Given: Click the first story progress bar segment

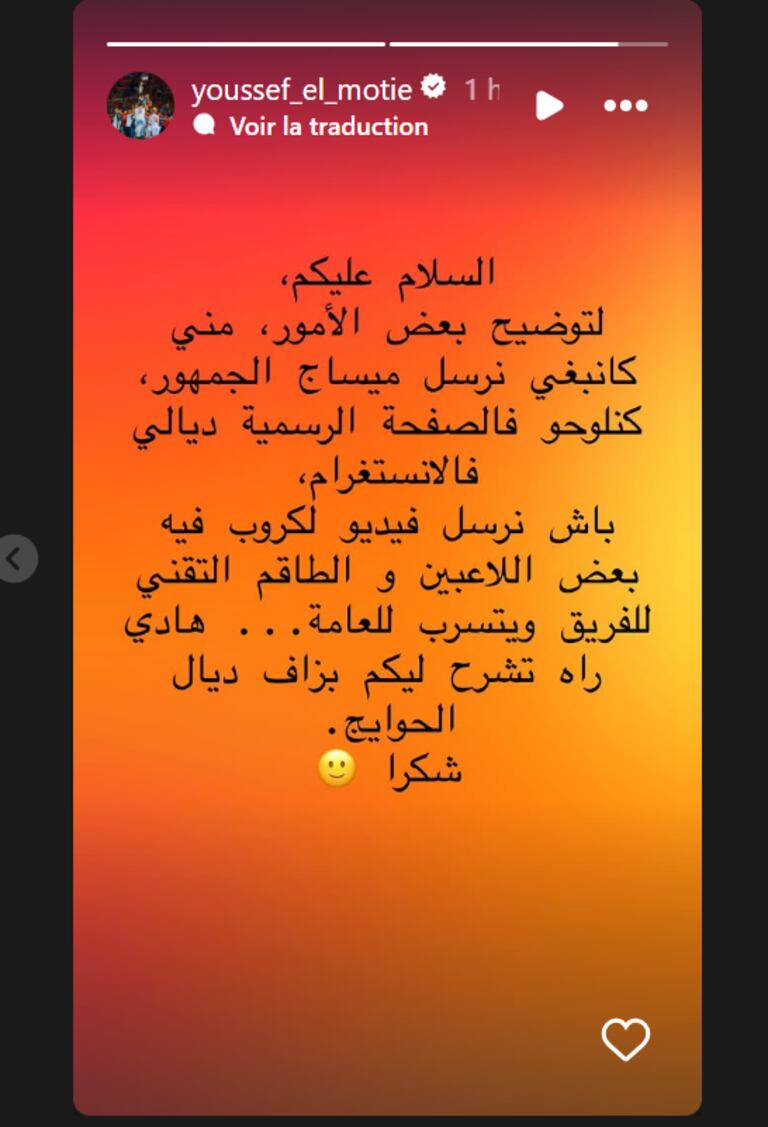Looking at the screenshot, I should [245, 44].
